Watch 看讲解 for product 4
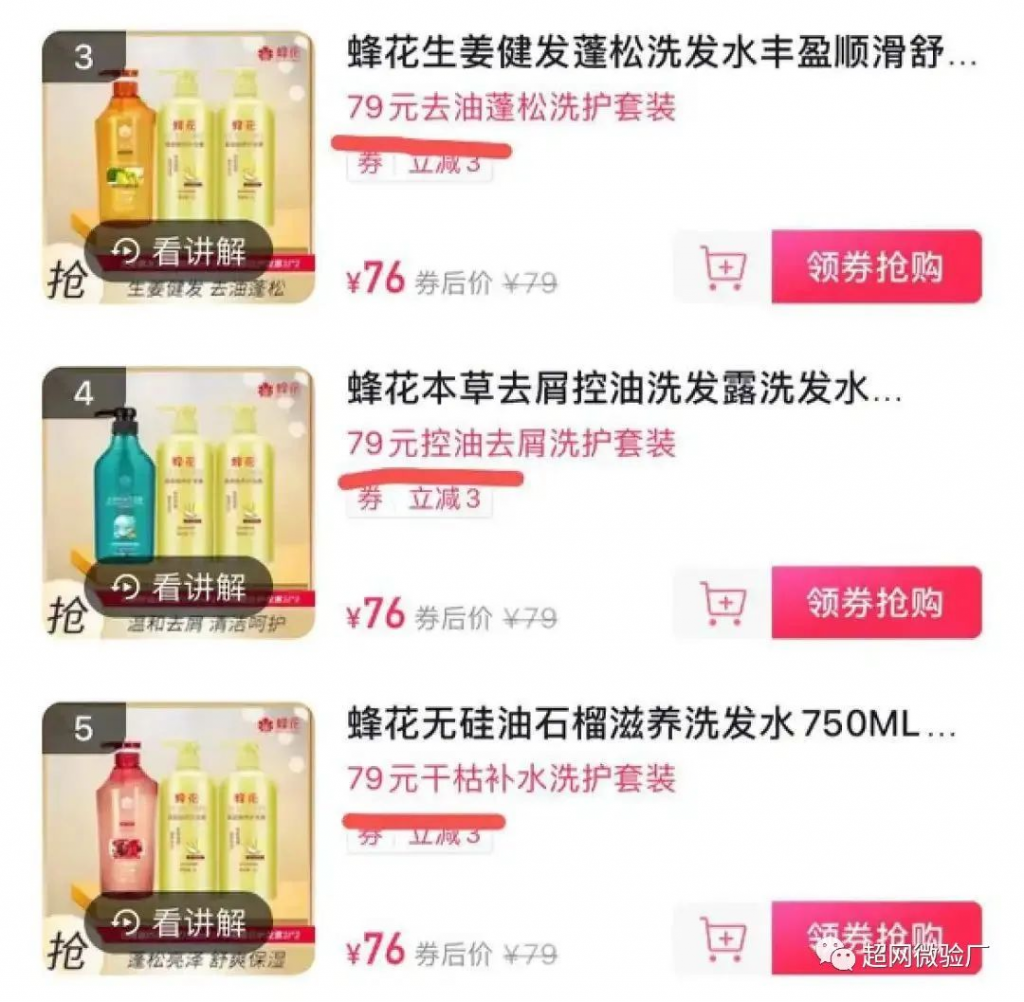Image resolution: width=1024 pixels, height=1002 pixels. click(x=180, y=587)
